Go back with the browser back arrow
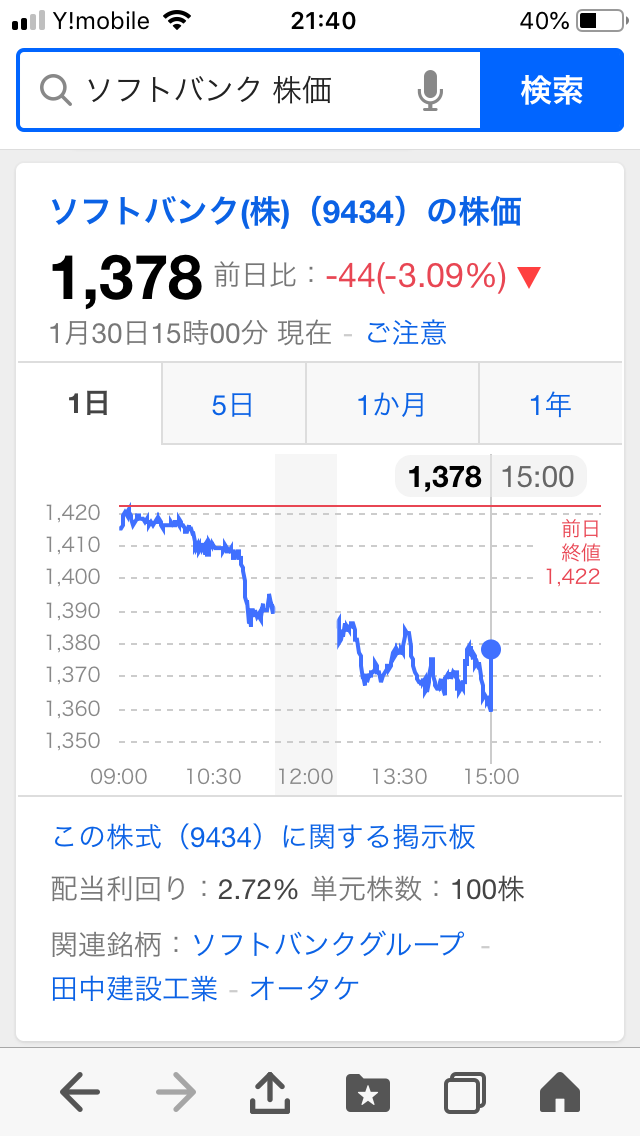Image resolution: width=640 pixels, height=1136 pixels. click(x=80, y=1093)
